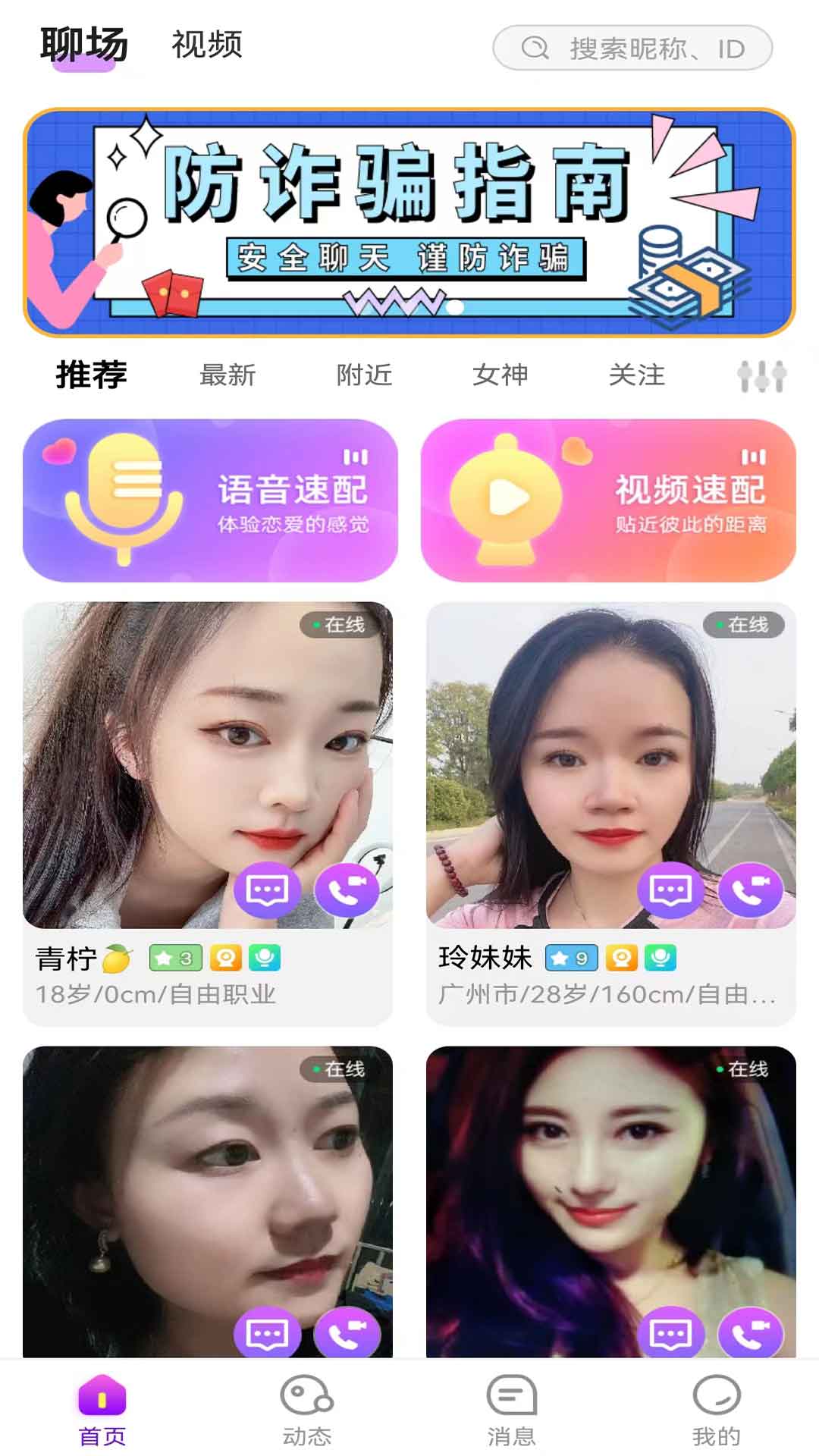Open the search box for nickname or ID
Screen dimensions: 819x1456
point(632,49)
